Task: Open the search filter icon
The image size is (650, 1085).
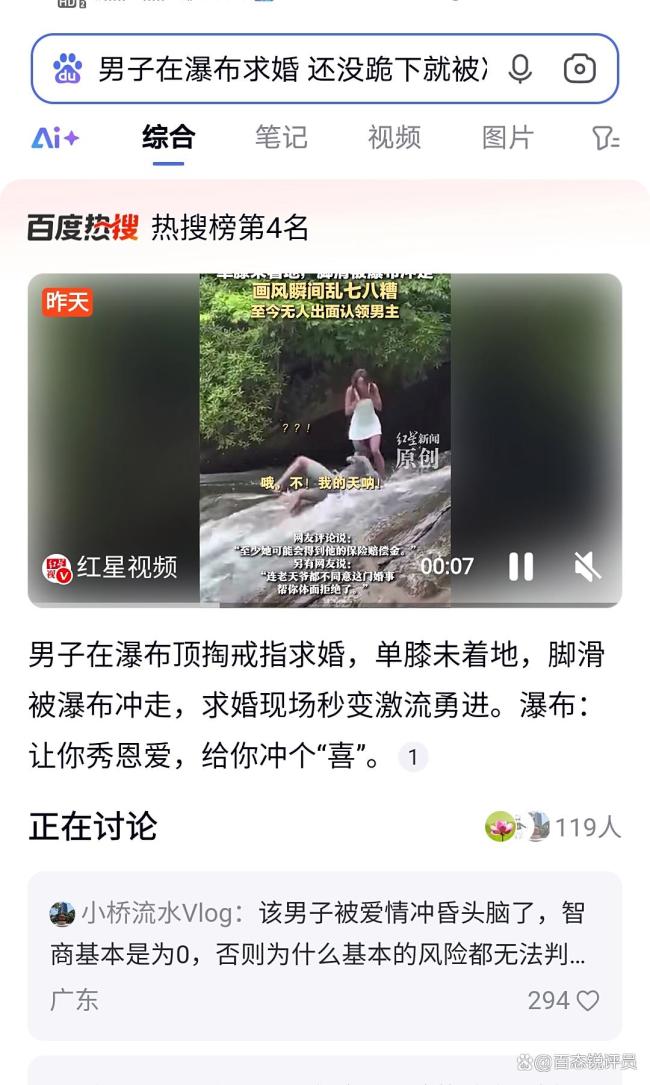Action: click(606, 138)
